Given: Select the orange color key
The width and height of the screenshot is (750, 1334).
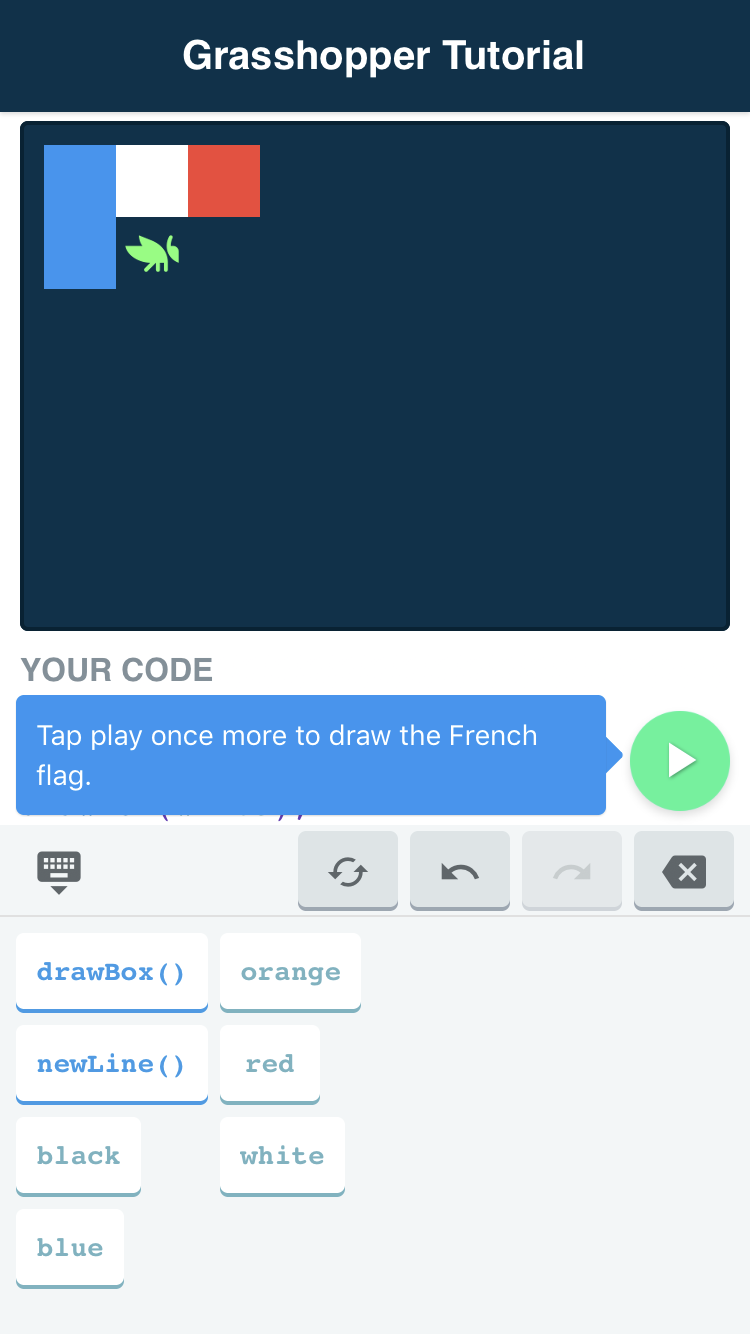Looking at the screenshot, I should tap(290, 972).
